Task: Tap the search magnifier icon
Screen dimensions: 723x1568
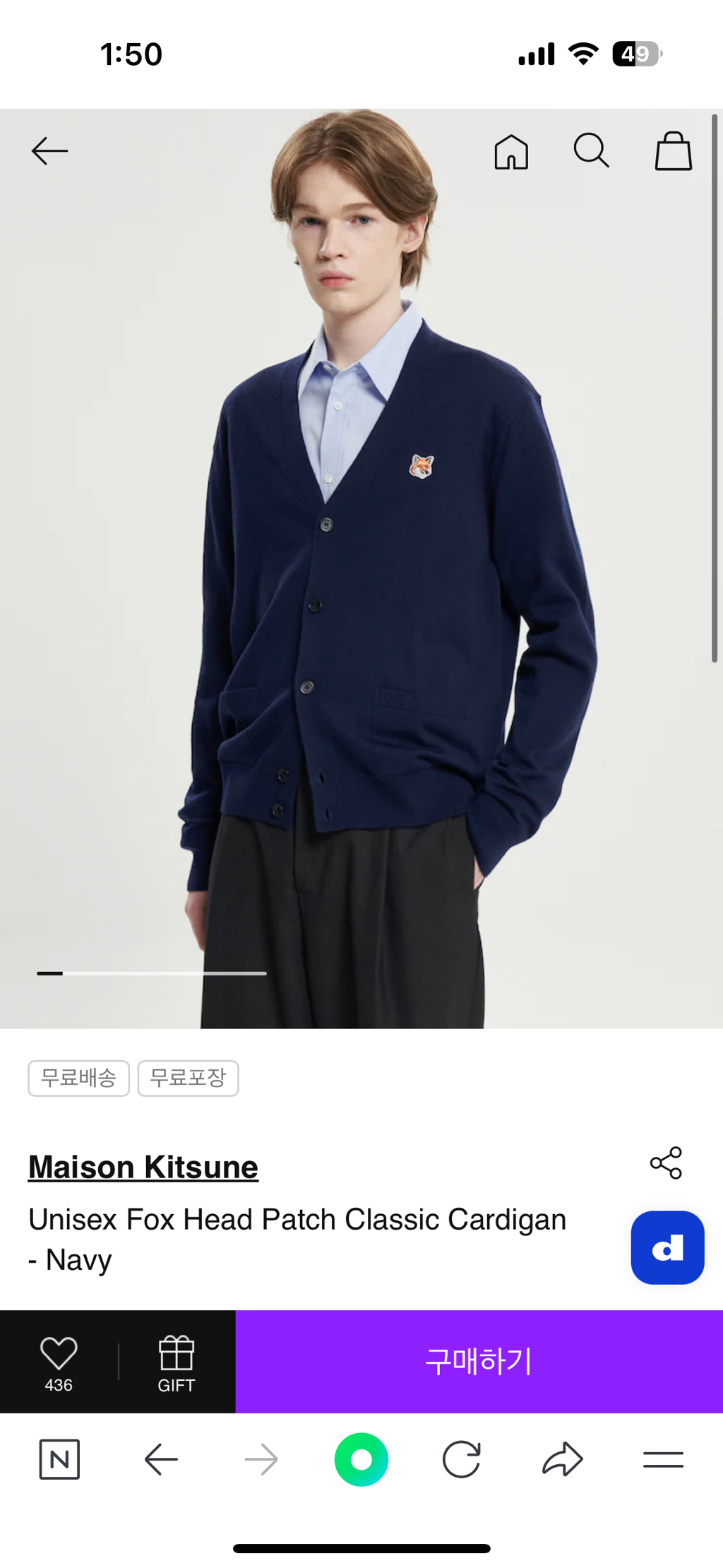Action: coord(592,150)
